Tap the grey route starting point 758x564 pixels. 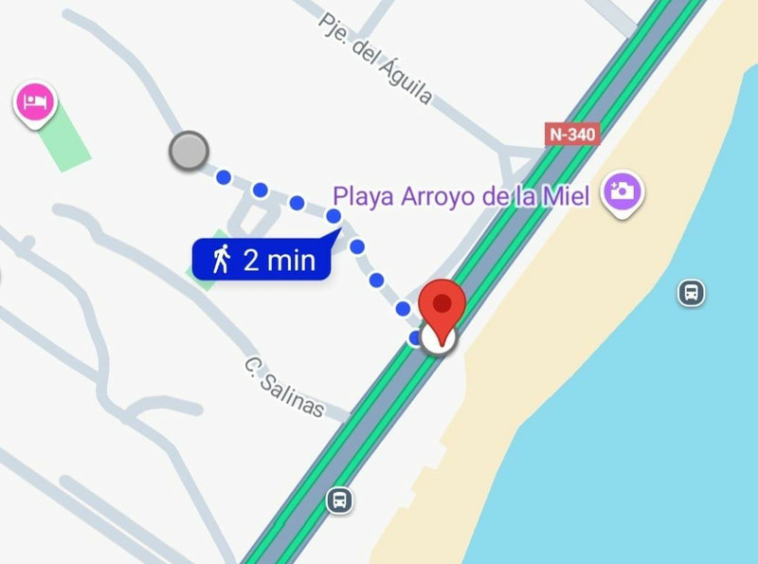click(189, 151)
